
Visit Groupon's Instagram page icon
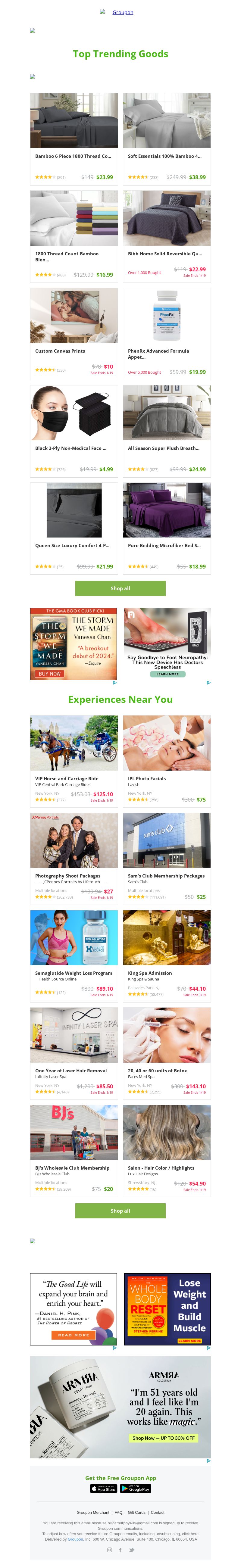[x=110, y=1550]
